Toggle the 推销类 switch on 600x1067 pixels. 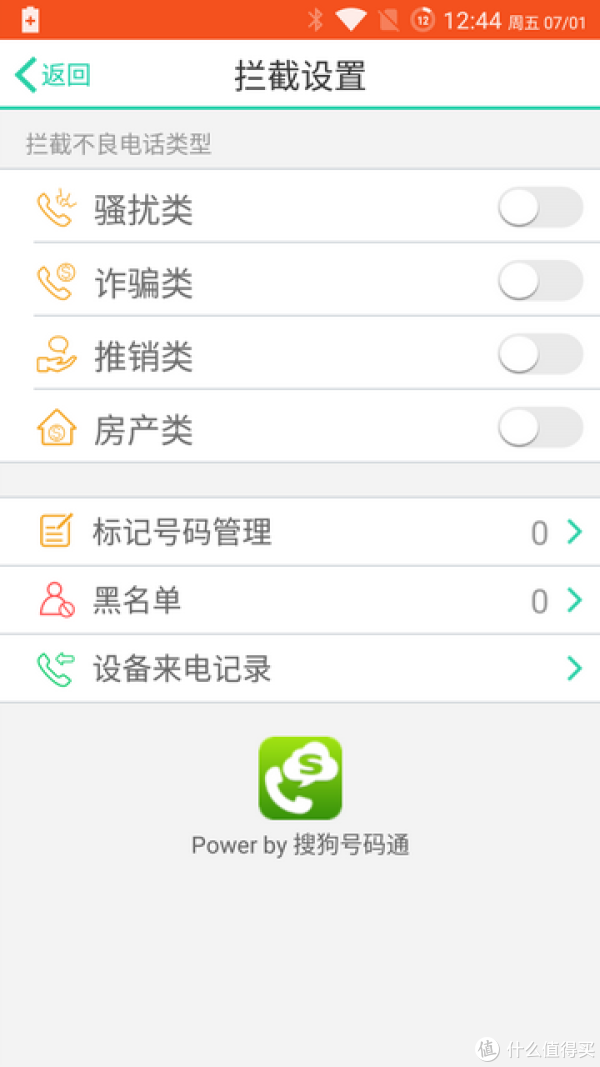tap(540, 354)
